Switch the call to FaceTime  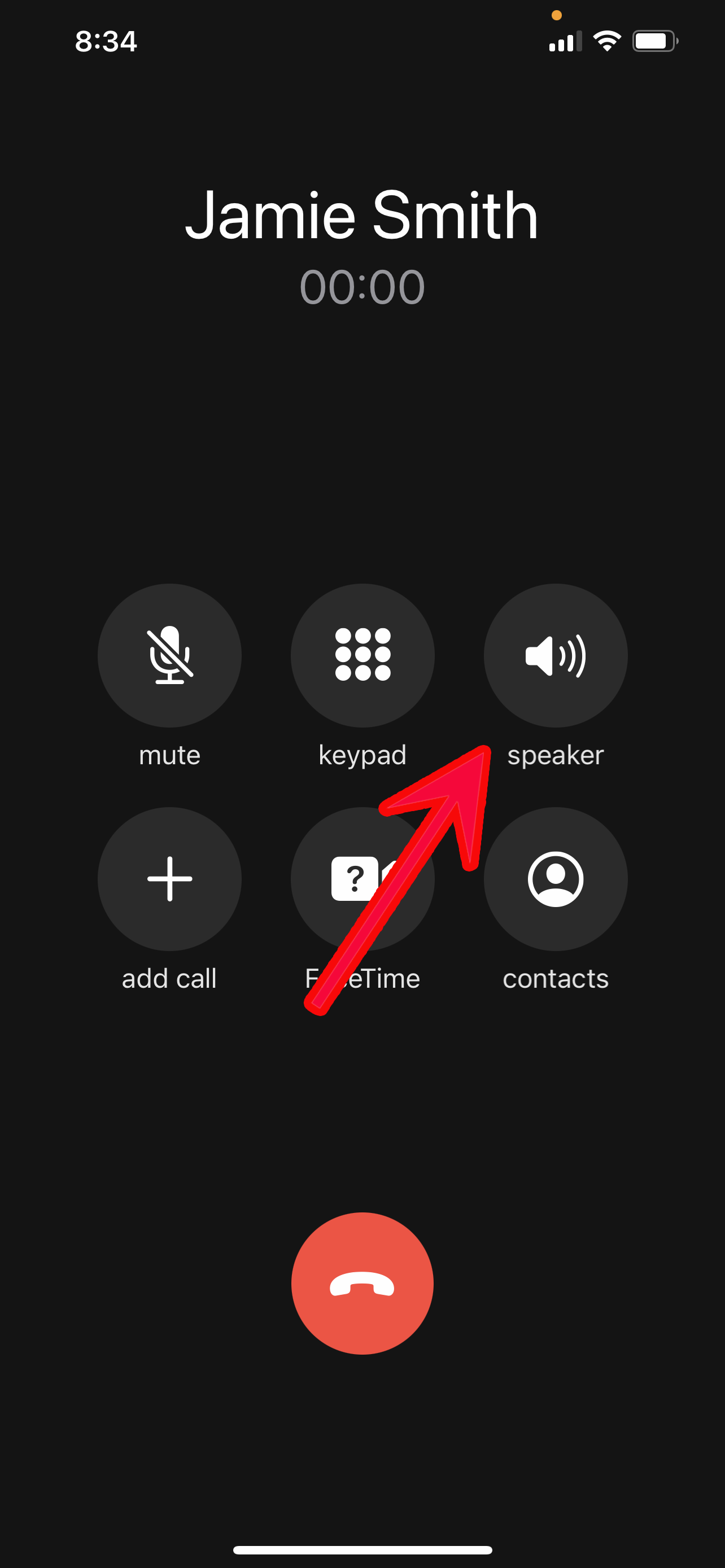click(362, 879)
